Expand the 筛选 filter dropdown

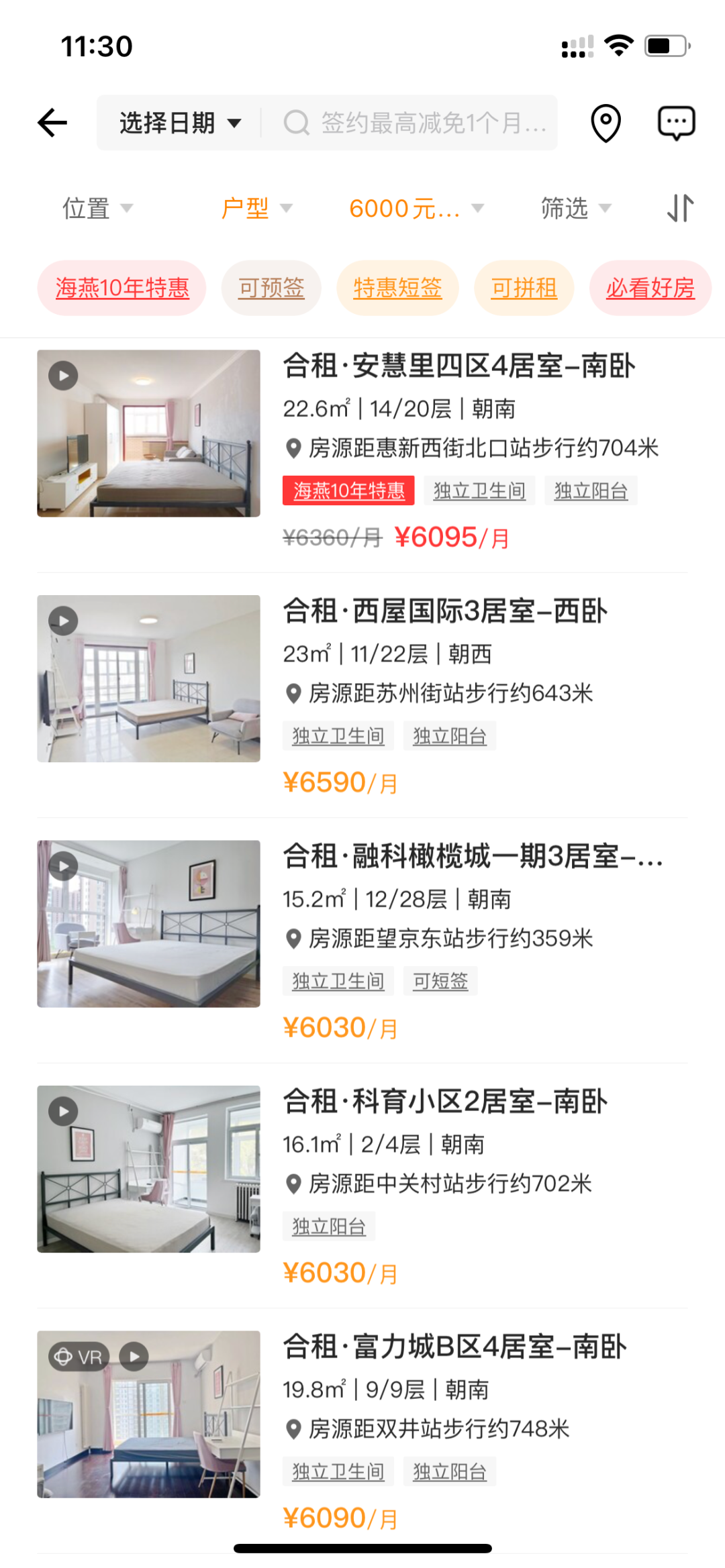576,208
